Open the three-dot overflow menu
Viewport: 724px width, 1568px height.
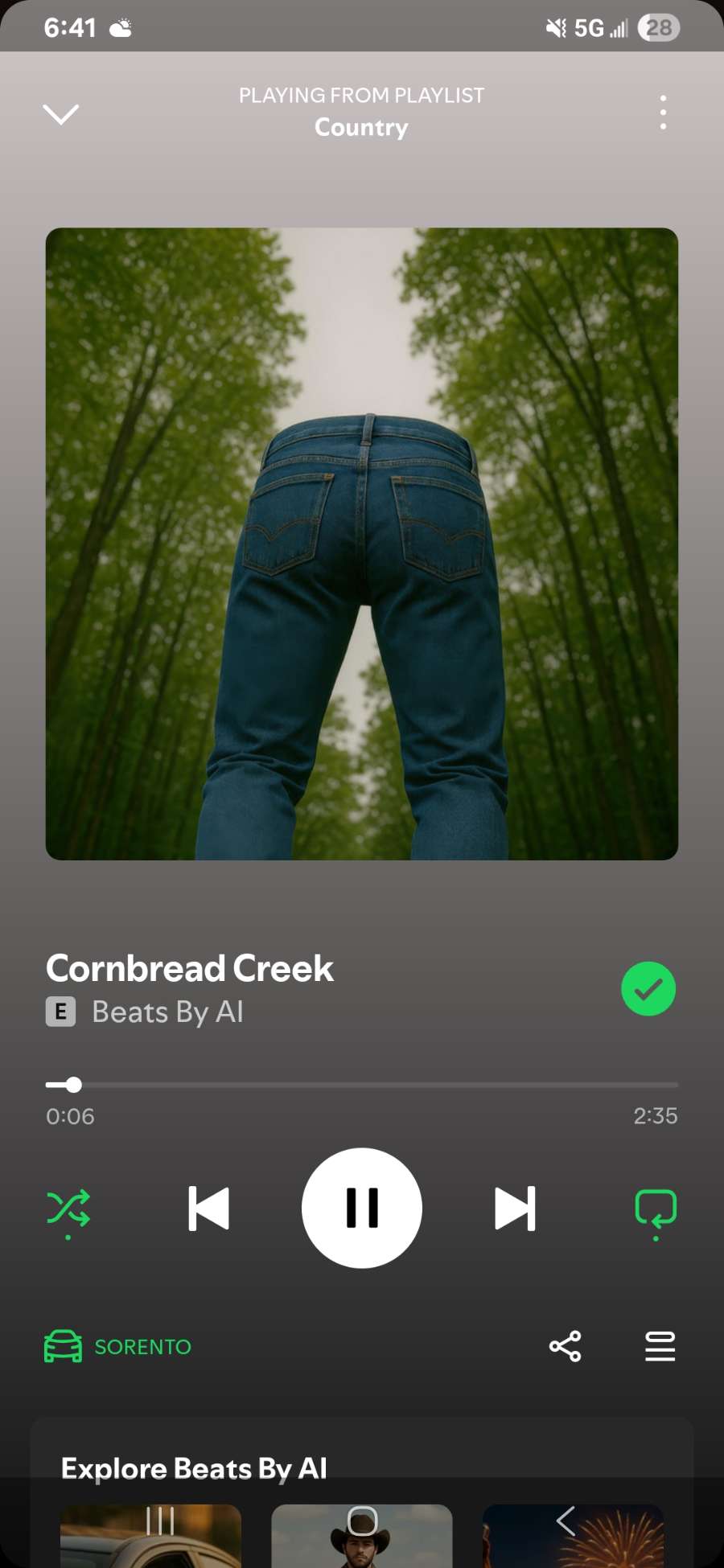(663, 113)
